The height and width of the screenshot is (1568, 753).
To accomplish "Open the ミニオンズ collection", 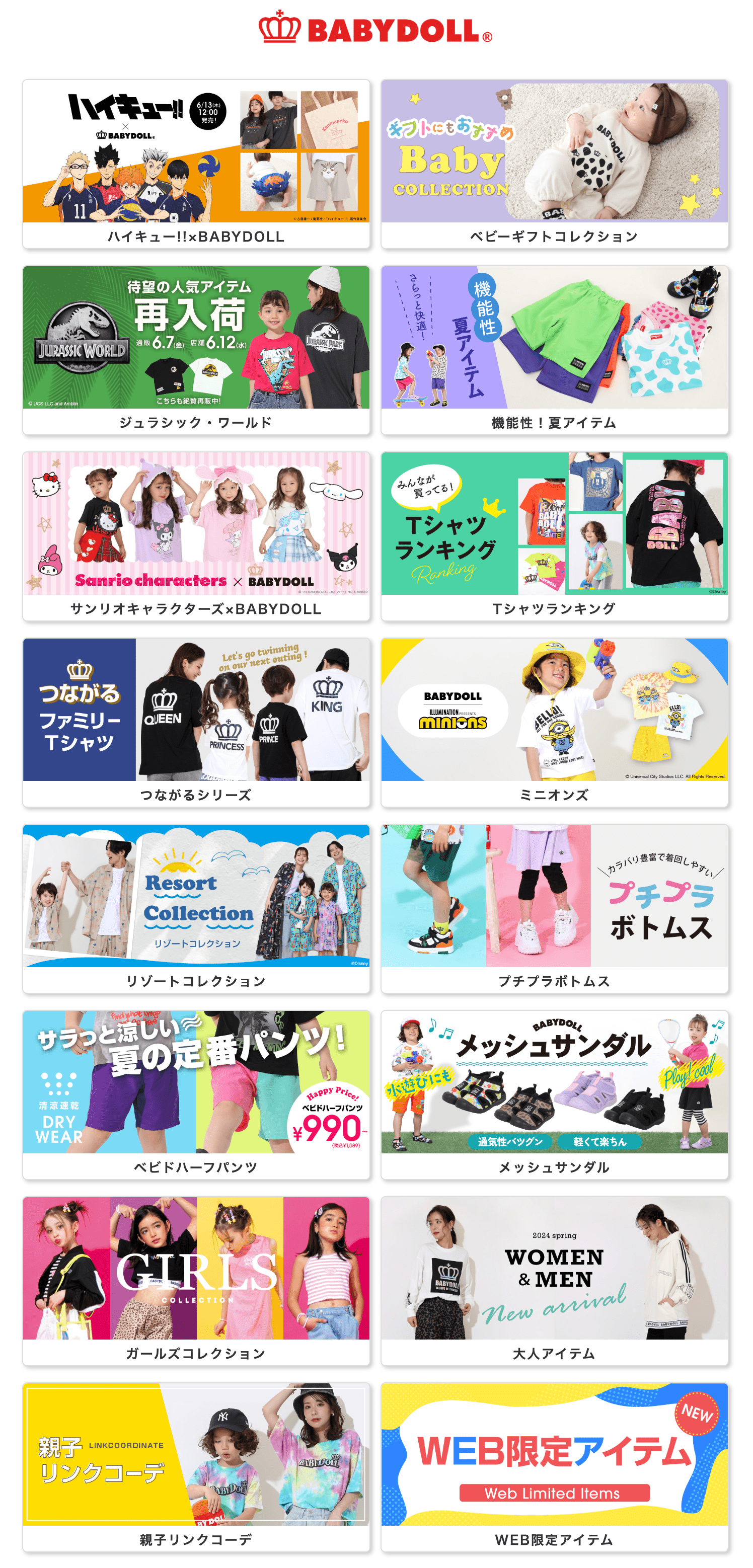I will (x=554, y=722).
